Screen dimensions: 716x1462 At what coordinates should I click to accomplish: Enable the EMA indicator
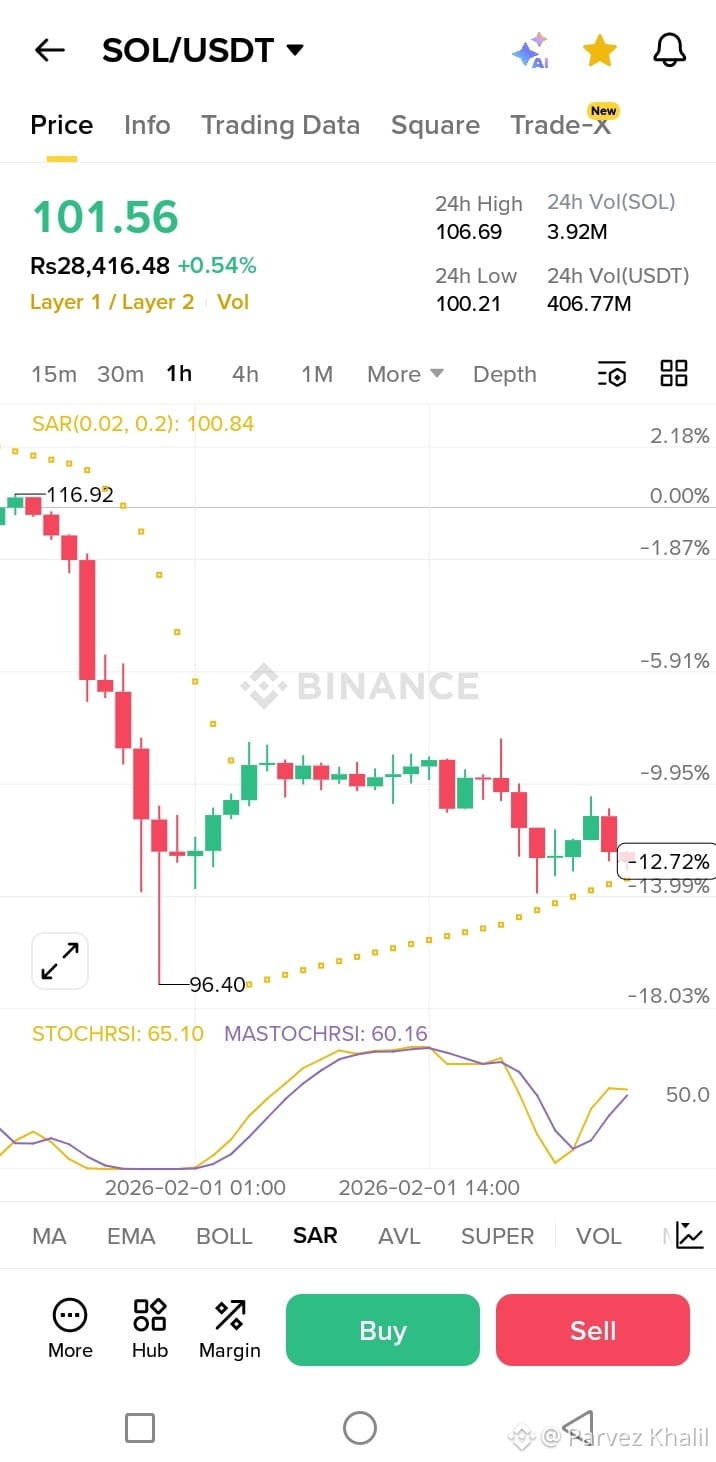(x=131, y=1236)
